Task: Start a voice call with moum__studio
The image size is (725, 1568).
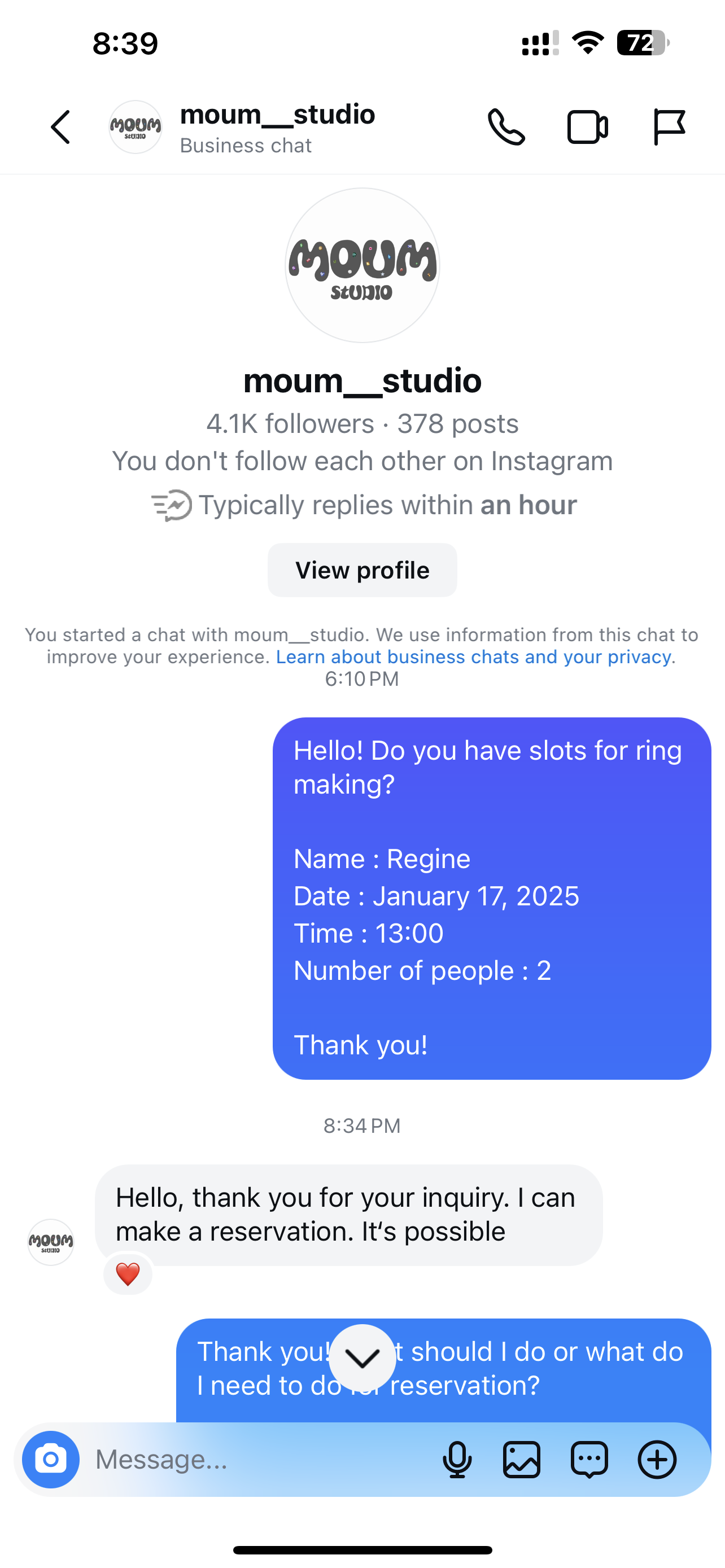Action: click(506, 127)
